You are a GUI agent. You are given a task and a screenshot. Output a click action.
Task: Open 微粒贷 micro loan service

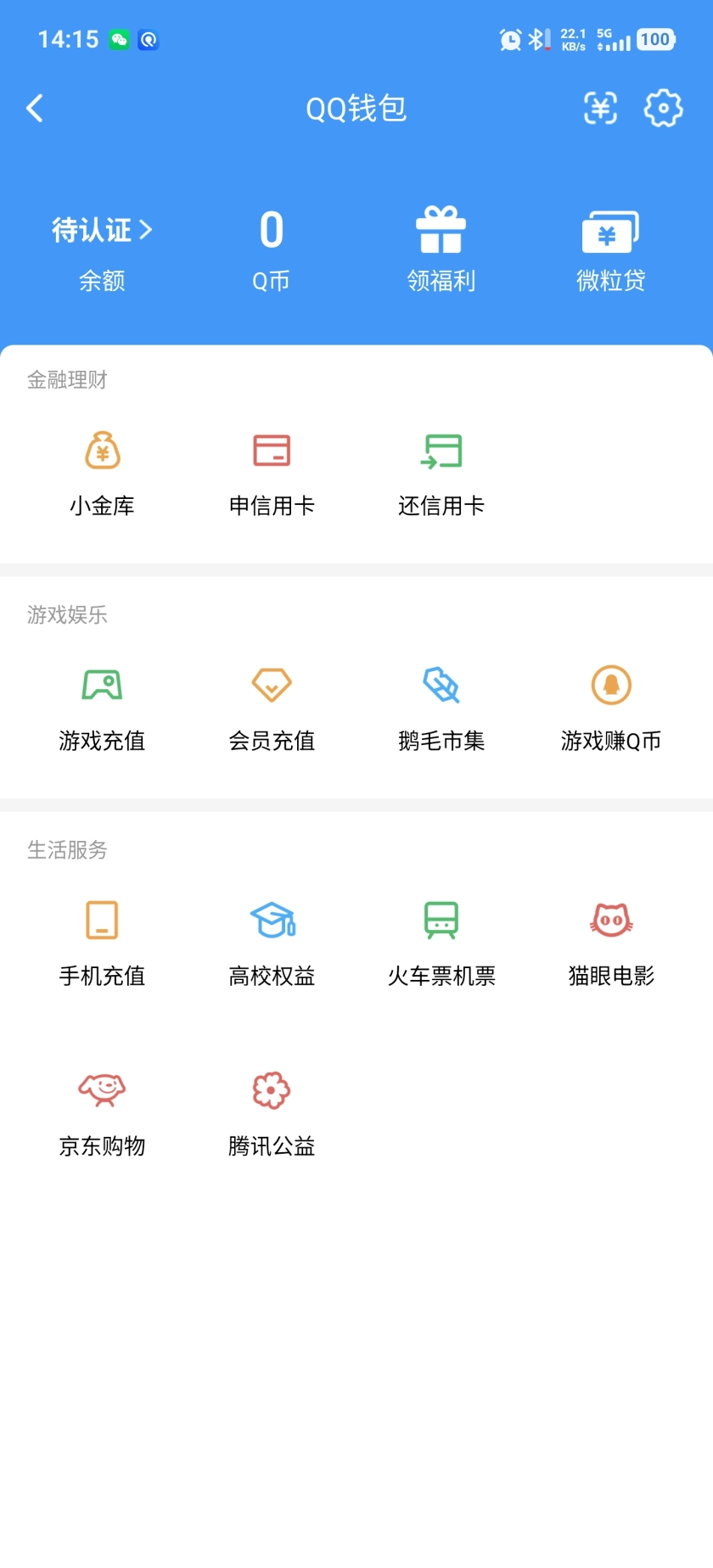click(609, 246)
